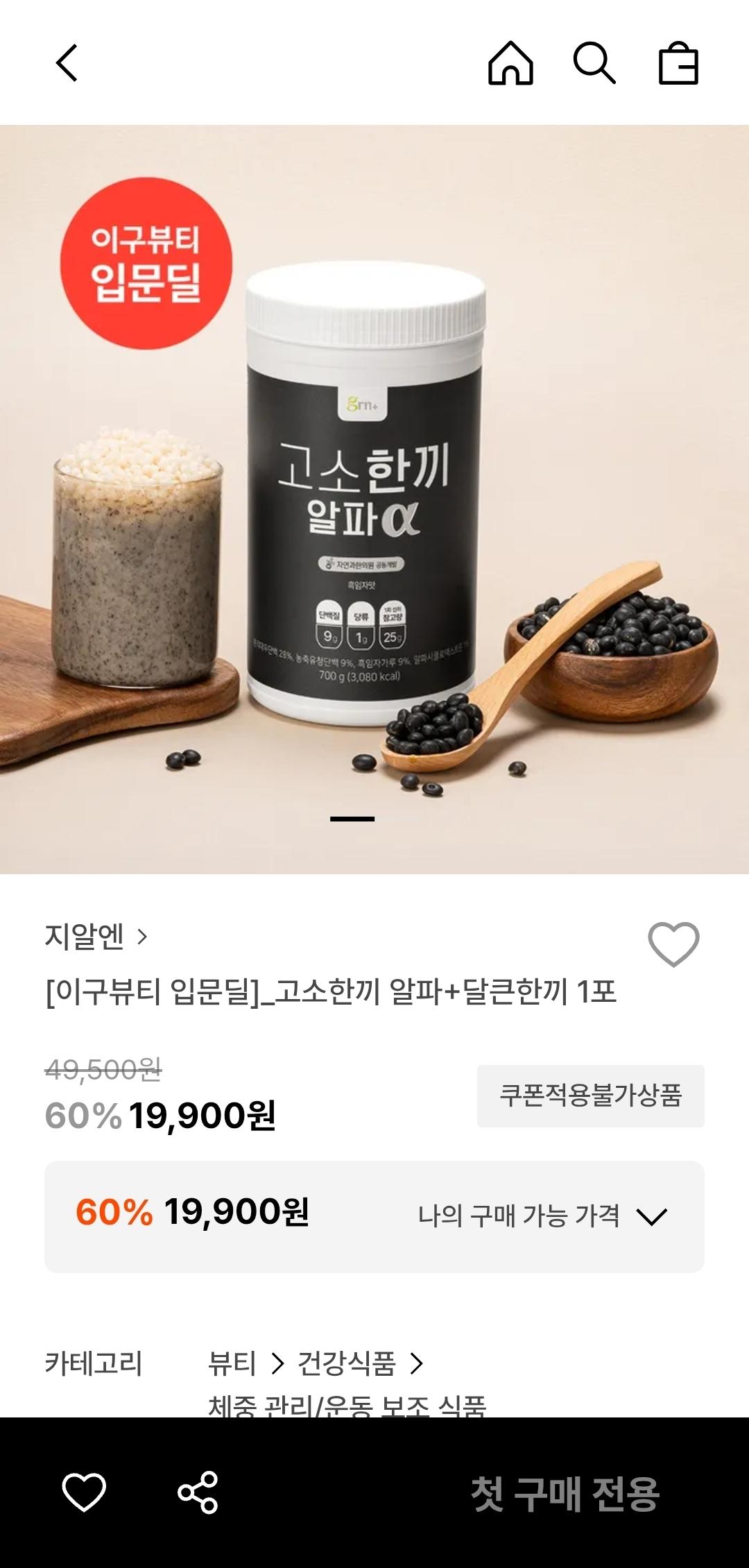749x1568 pixels.
Task: Open search from the magnifier icon
Action: coord(594,64)
